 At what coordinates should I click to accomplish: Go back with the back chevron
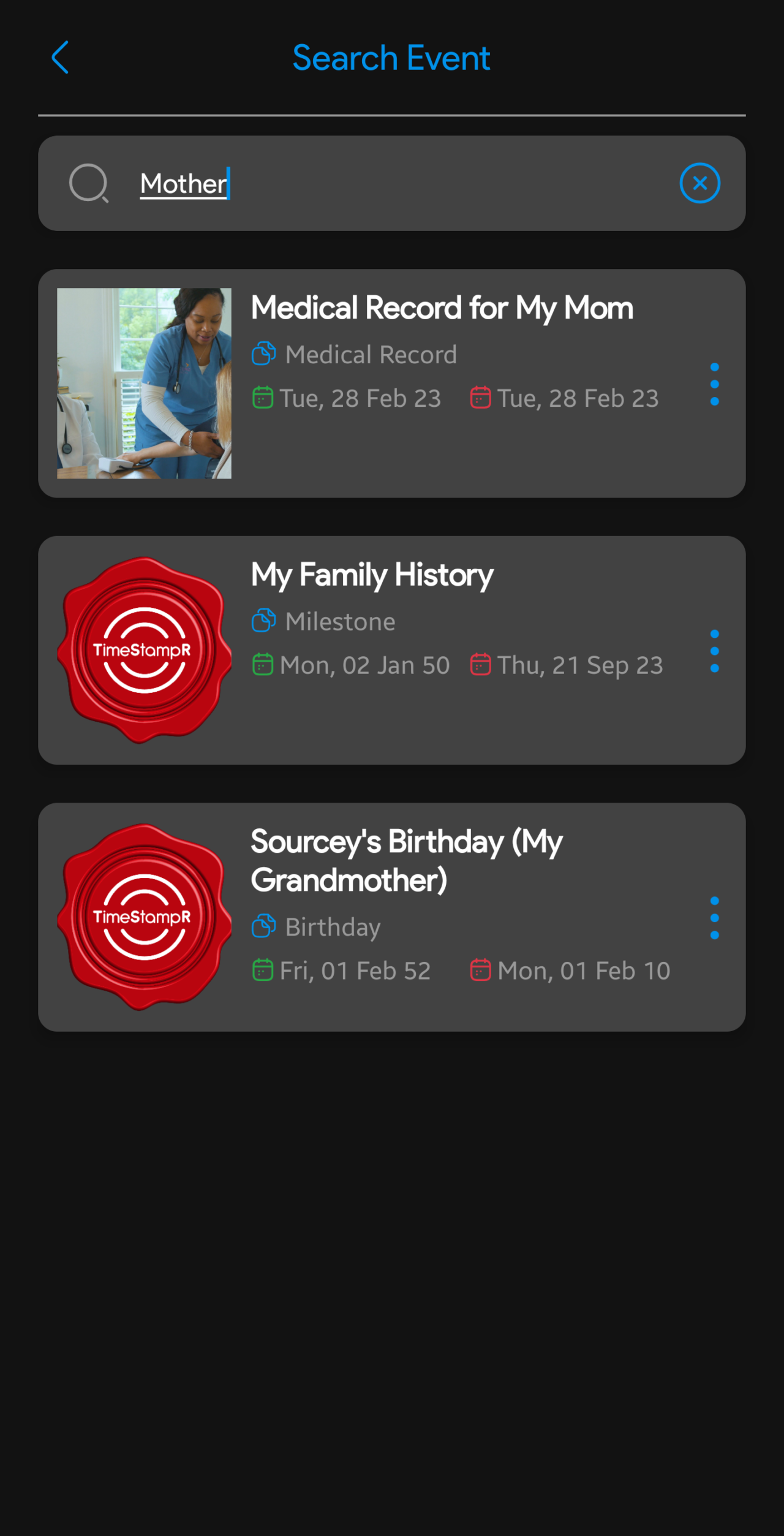tap(59, 58)
